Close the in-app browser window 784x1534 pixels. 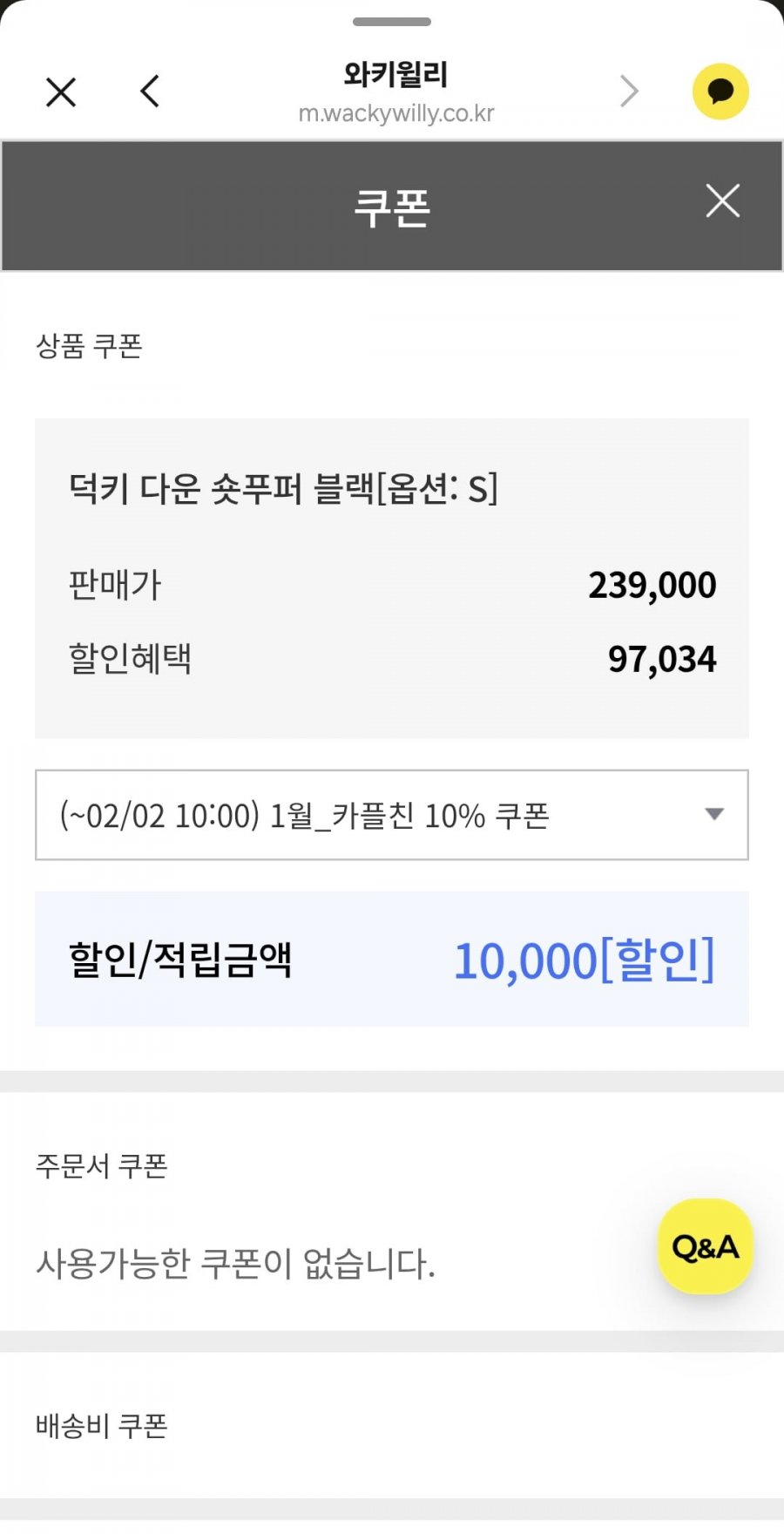click(x=61, y=92)
